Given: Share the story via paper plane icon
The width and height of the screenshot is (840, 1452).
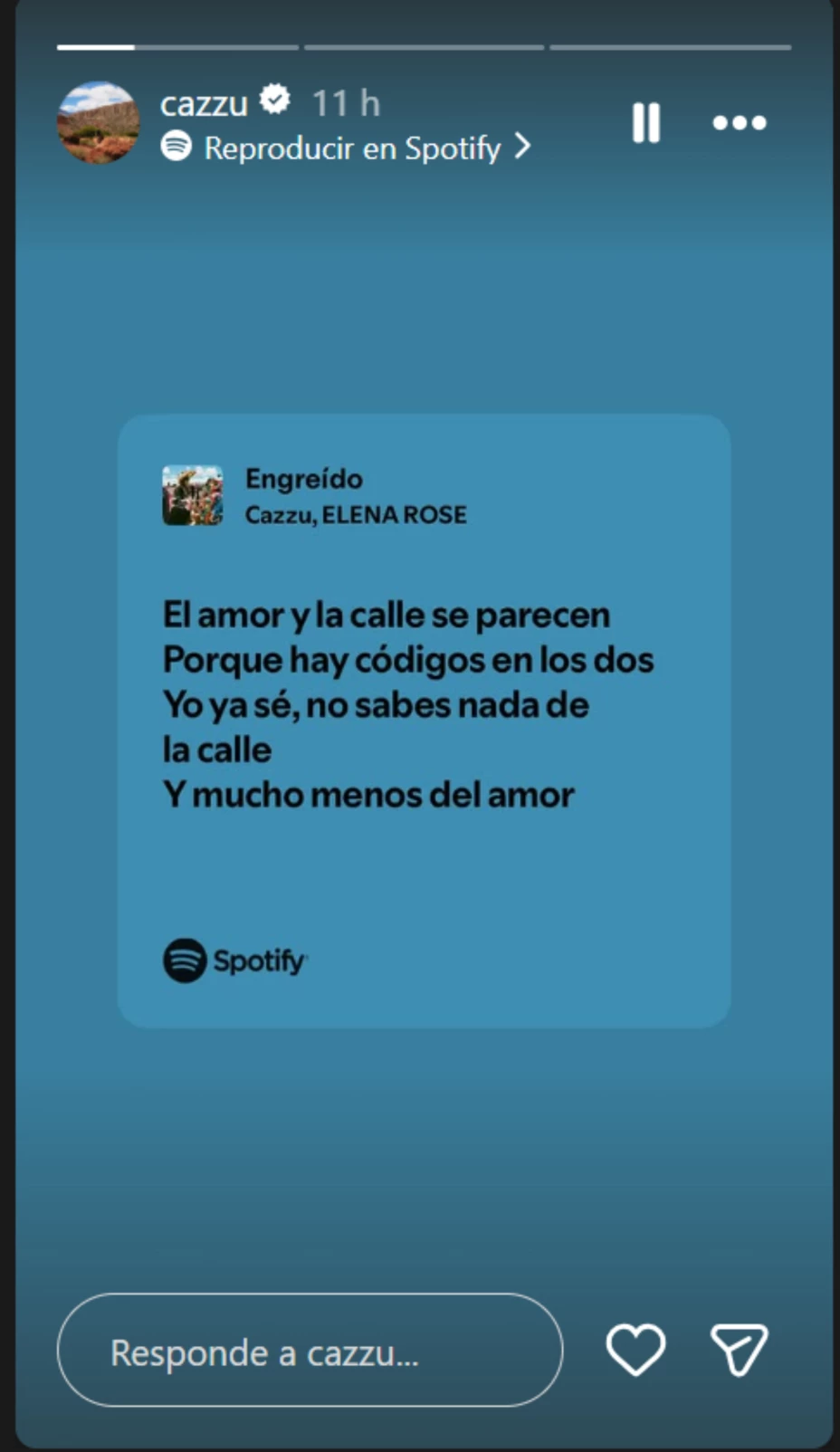Looking at the screenshot, I should tap(739, 1350).
